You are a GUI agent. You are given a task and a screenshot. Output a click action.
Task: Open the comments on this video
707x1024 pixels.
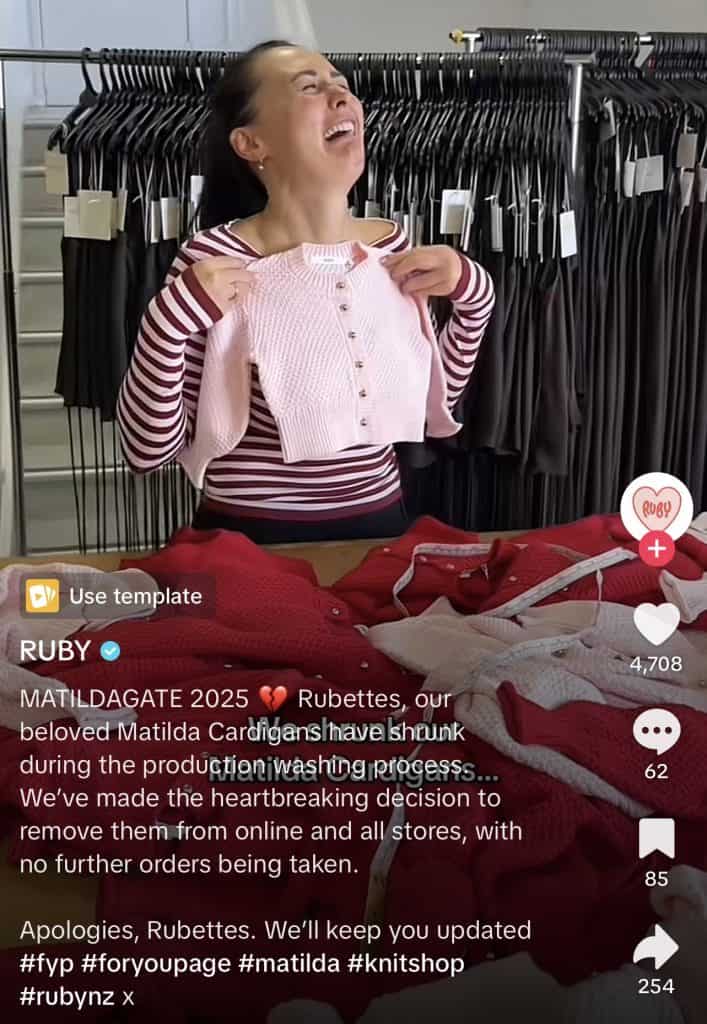[656, 733]
